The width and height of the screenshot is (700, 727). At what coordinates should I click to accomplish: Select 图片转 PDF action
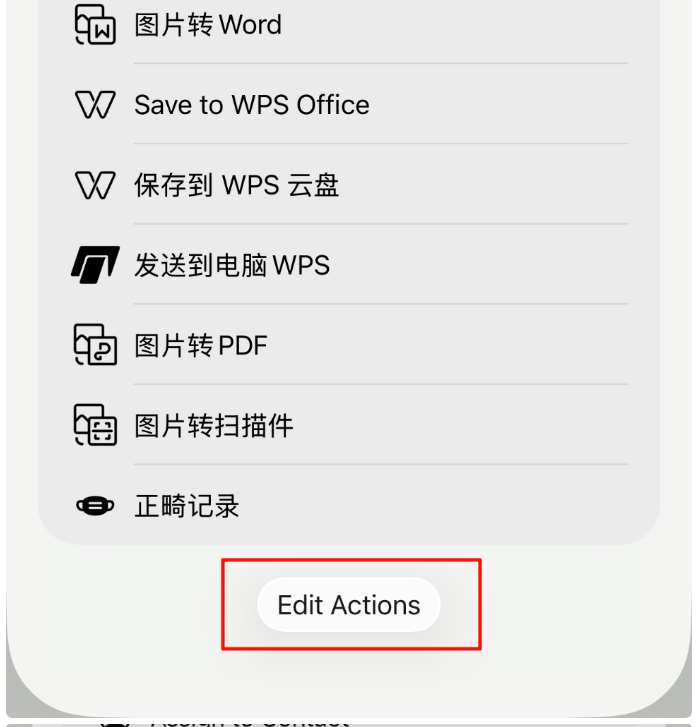(201, 346)
